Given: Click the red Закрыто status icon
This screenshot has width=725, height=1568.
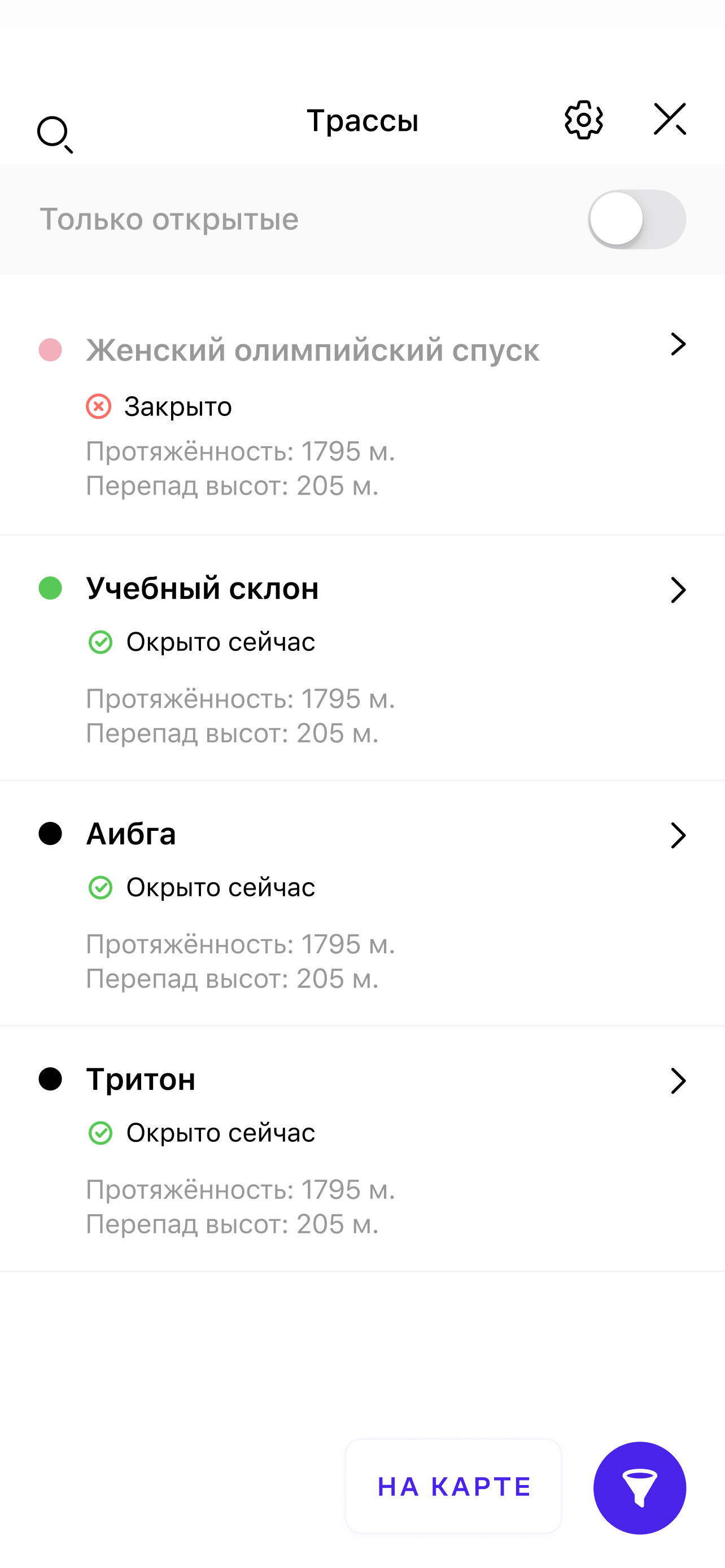Looking at the screenshot, I should click(98, 406).
